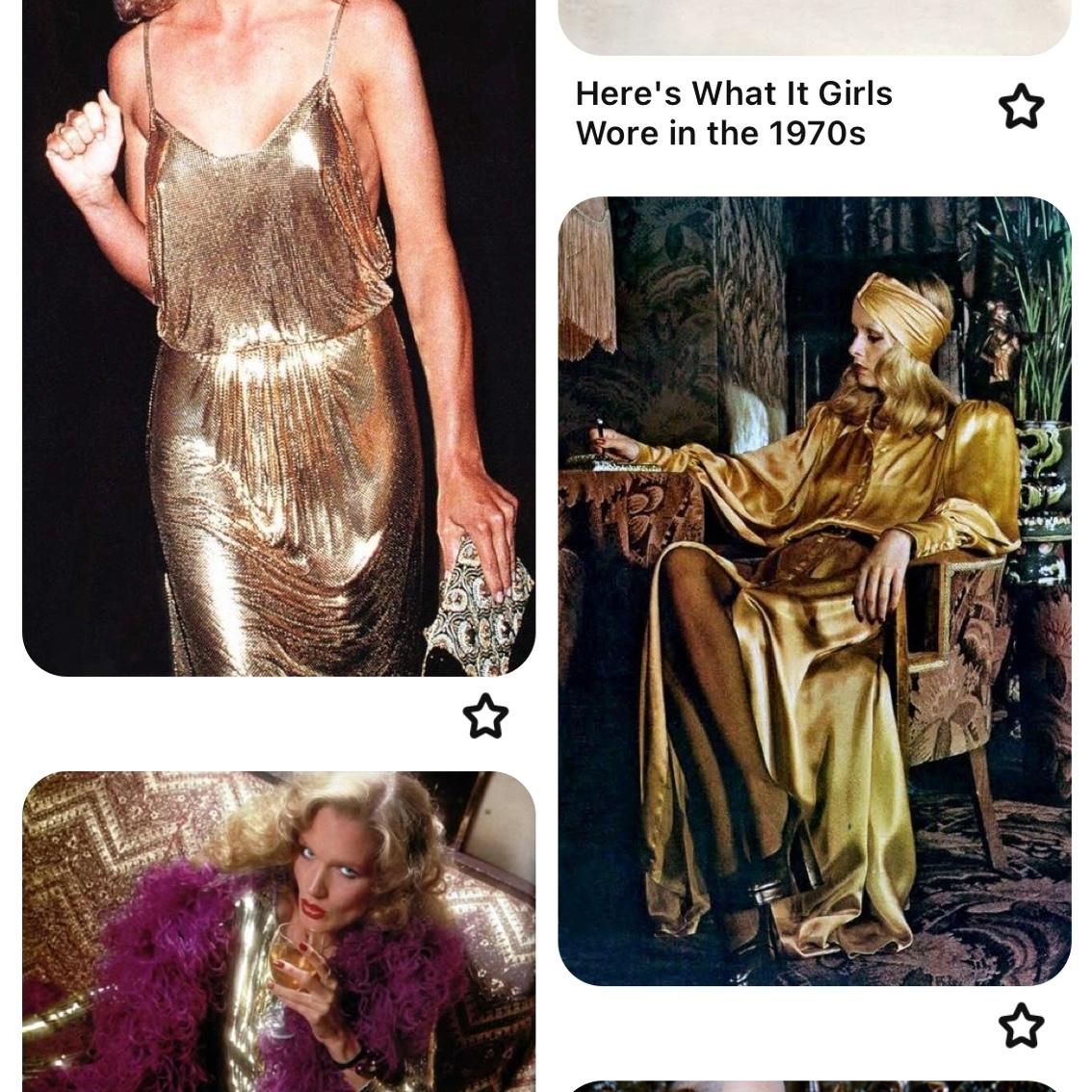Open the purple feather boa pin

click(278, 931)
